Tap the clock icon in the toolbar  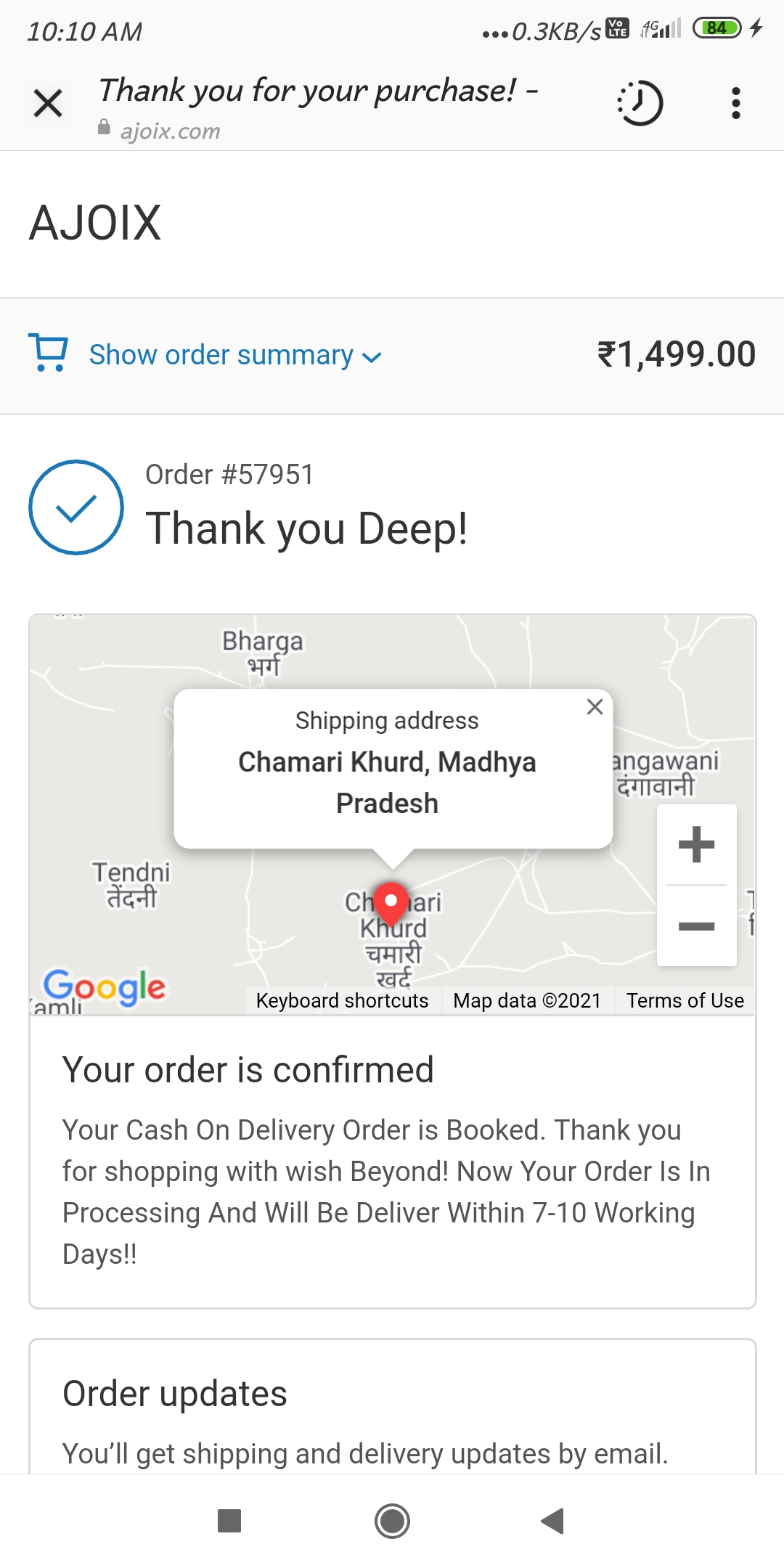click(640, 103)
